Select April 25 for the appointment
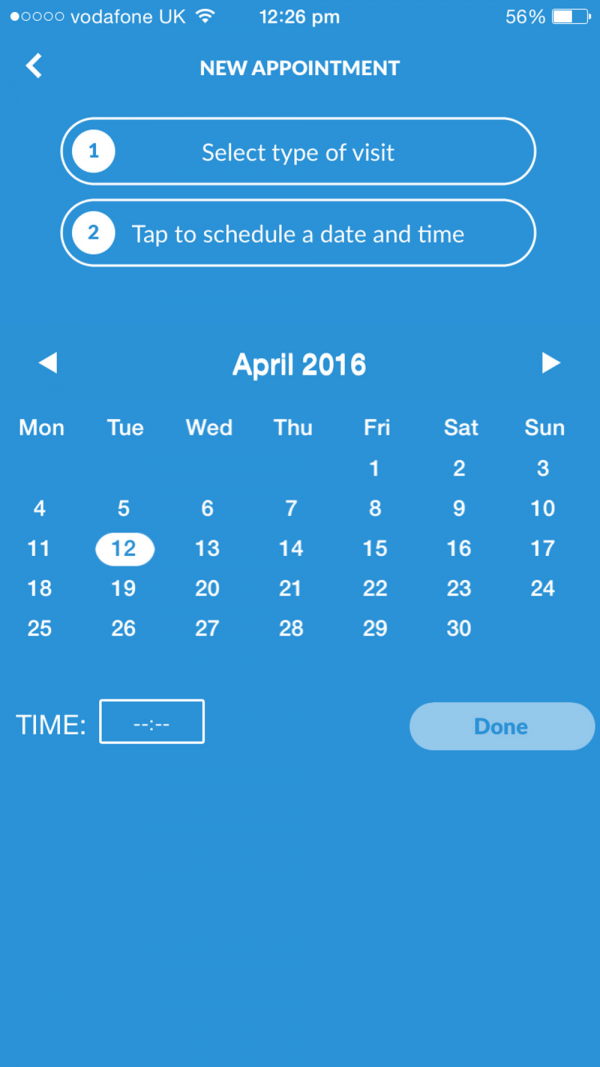600x1067 pixels. tap(39, 628)
